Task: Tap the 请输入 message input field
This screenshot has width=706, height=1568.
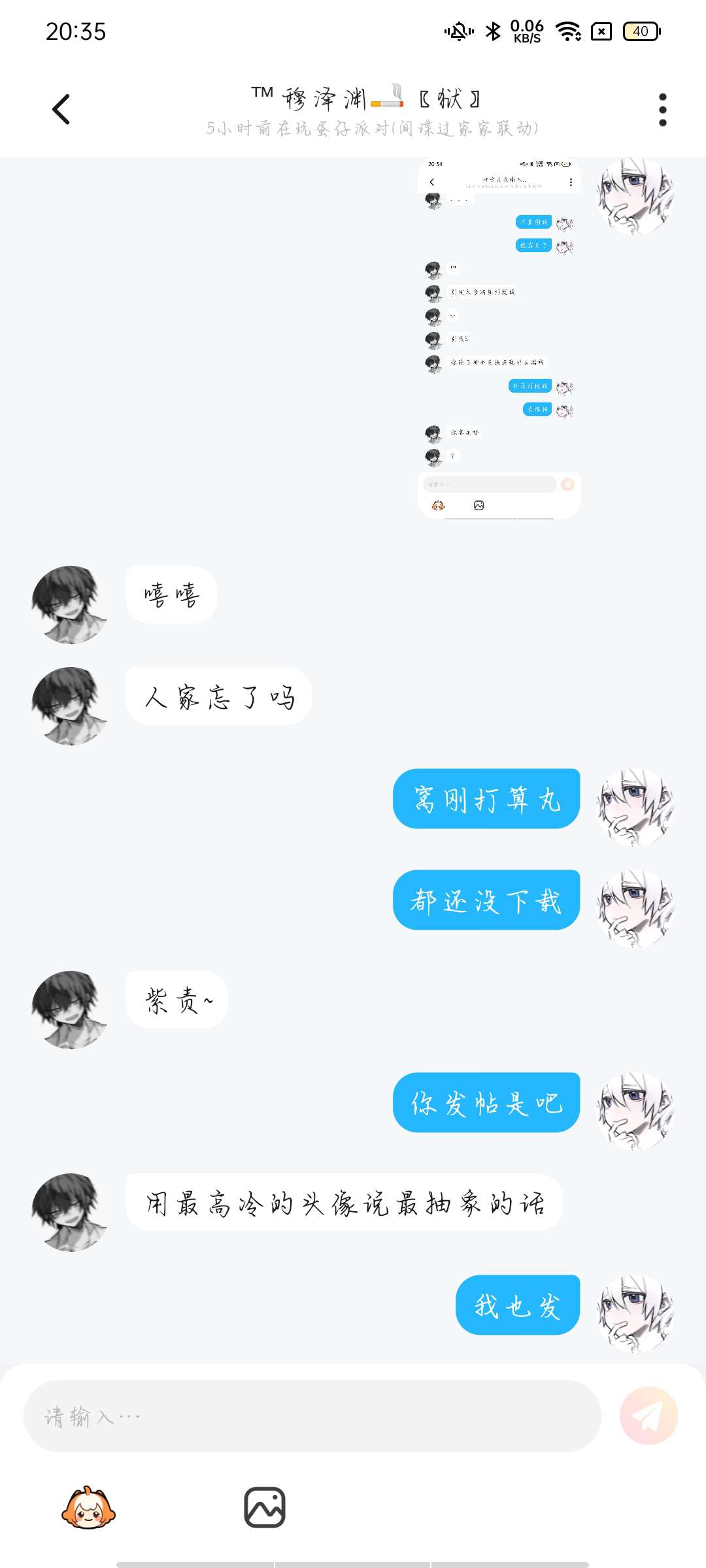Action: click(312, 1416)
